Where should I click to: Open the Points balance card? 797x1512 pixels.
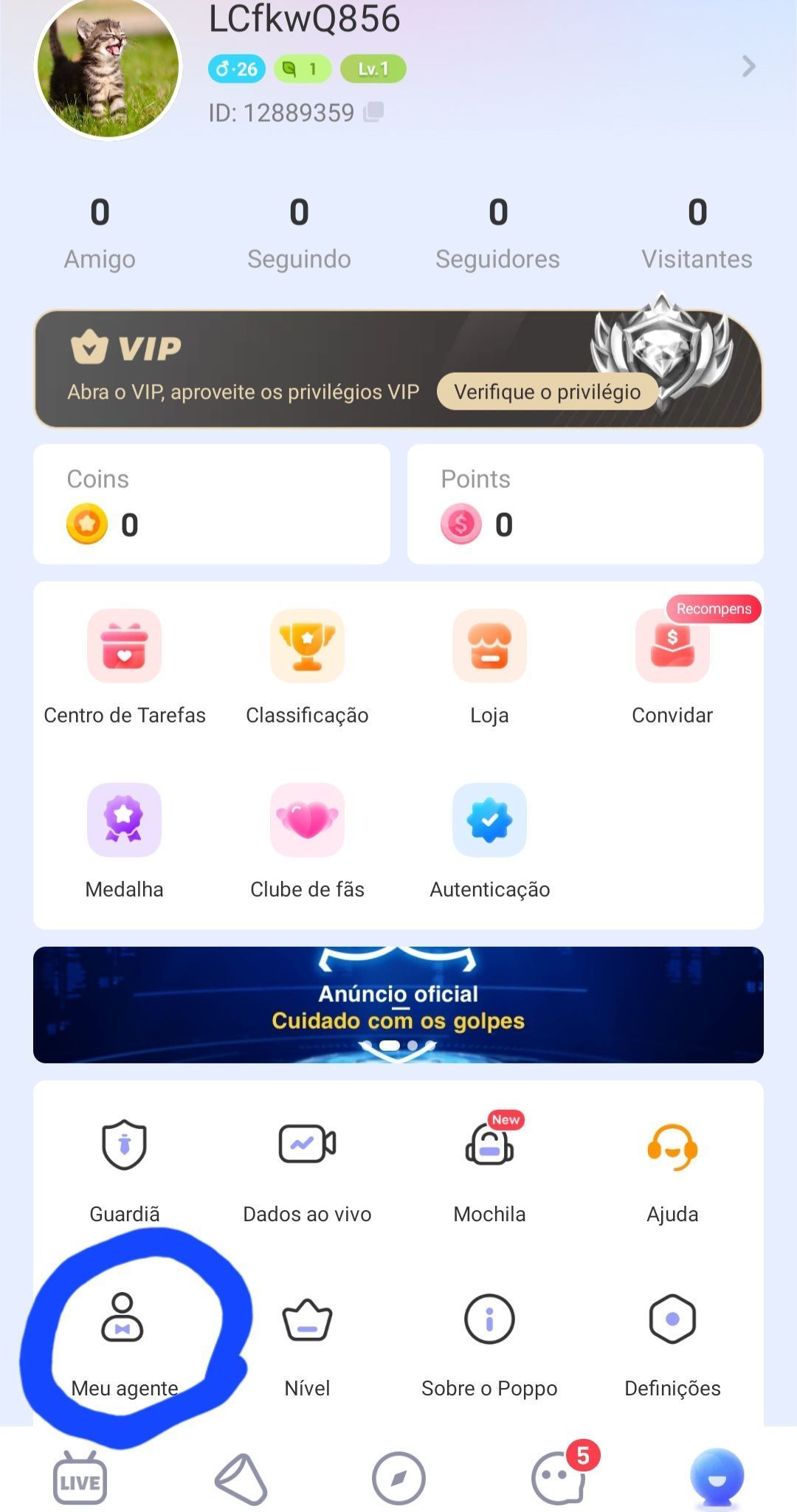584,504
